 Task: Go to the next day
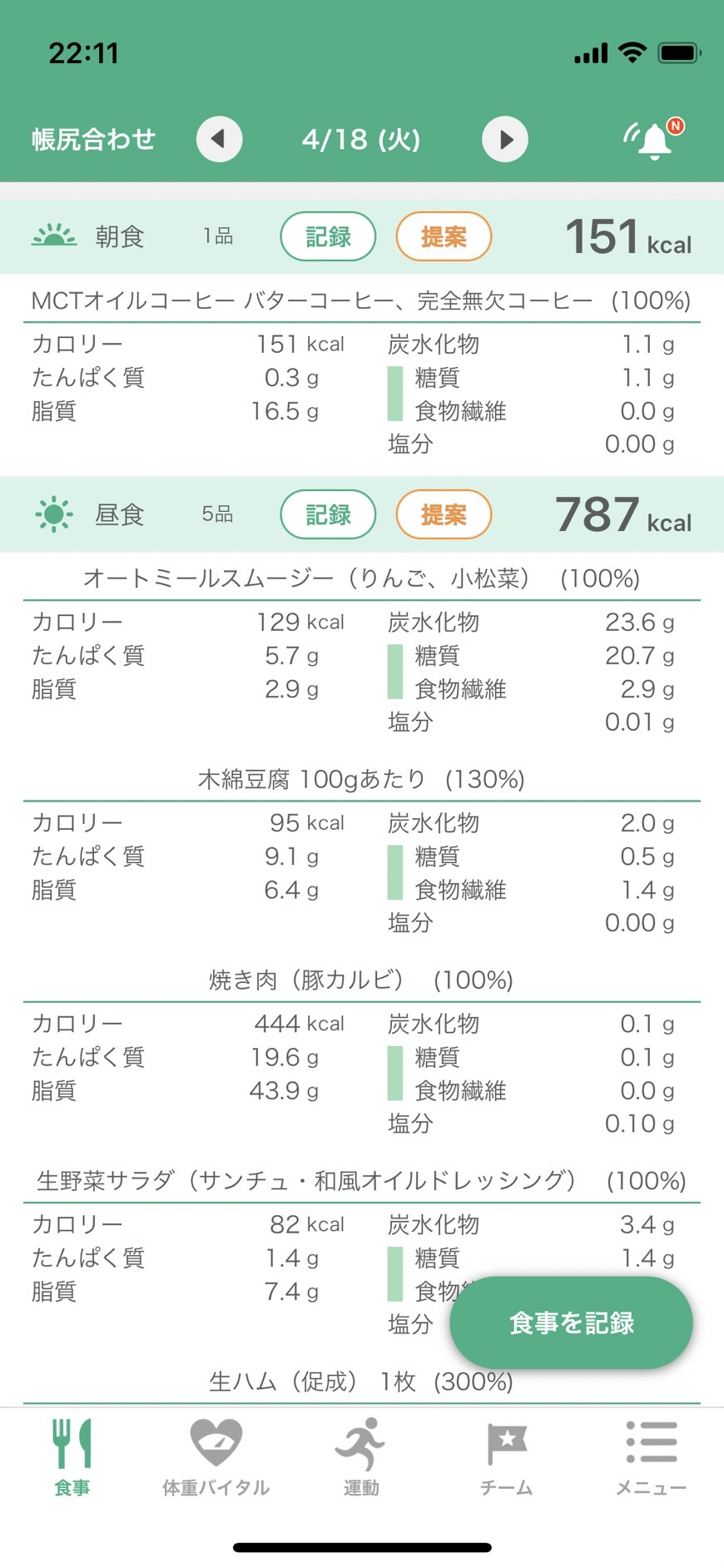(505, 139)
